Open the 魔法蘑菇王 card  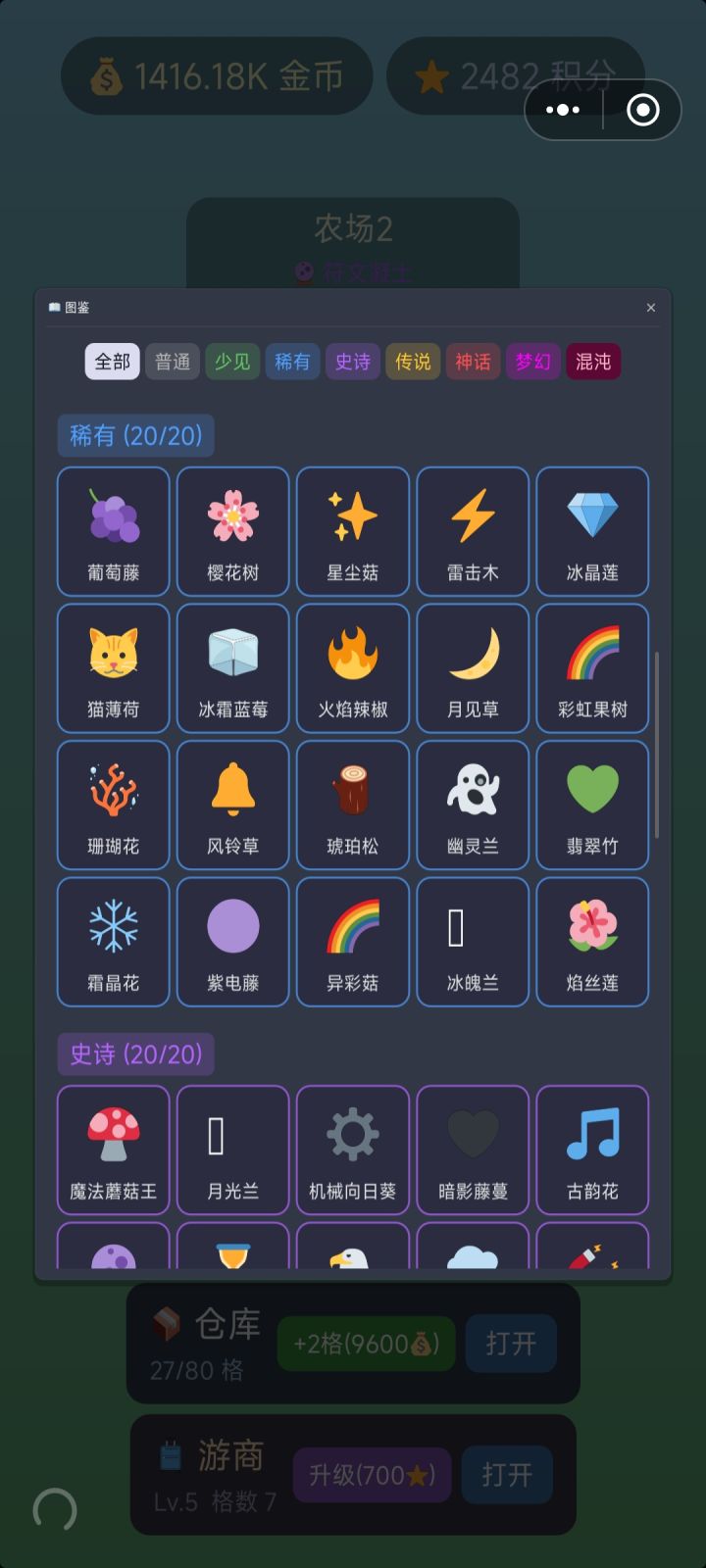114,1150
